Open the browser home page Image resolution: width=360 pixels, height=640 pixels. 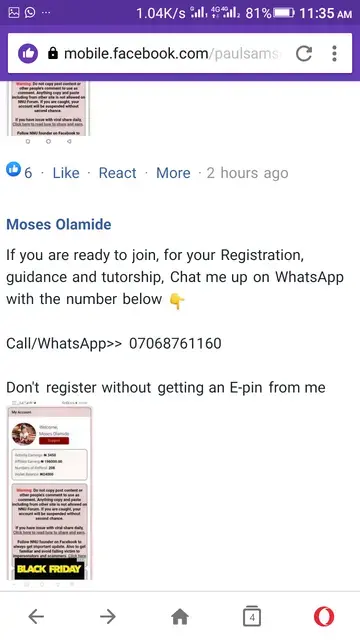point(180,616)
